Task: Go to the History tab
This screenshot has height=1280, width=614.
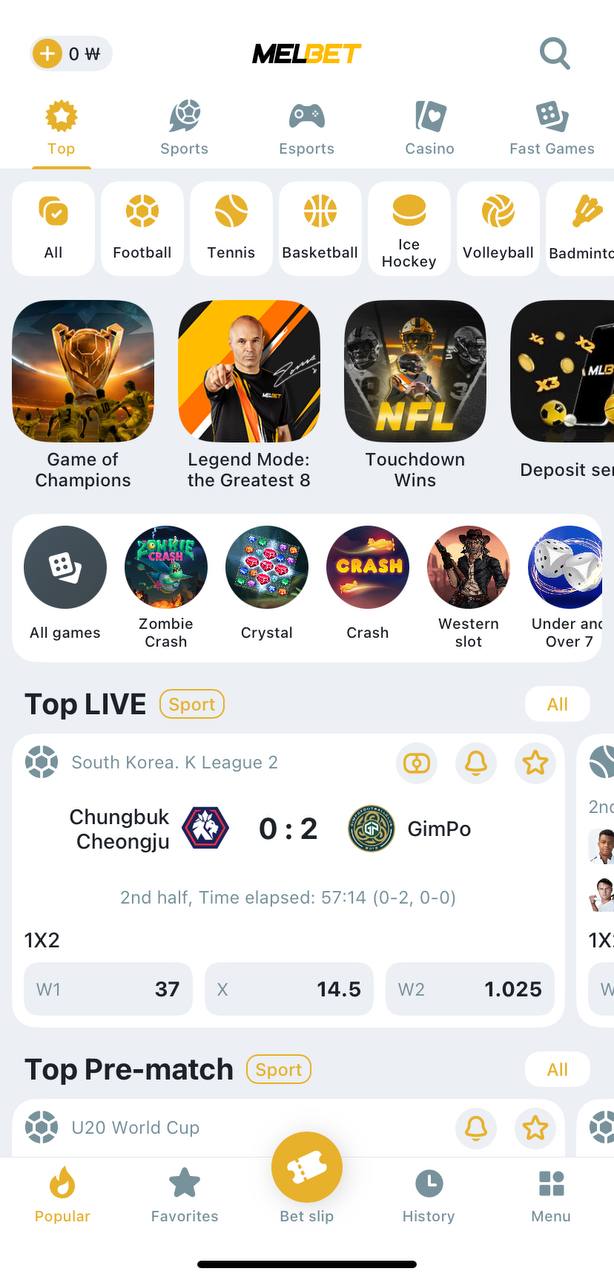Action: click(x=429, y=1195)
